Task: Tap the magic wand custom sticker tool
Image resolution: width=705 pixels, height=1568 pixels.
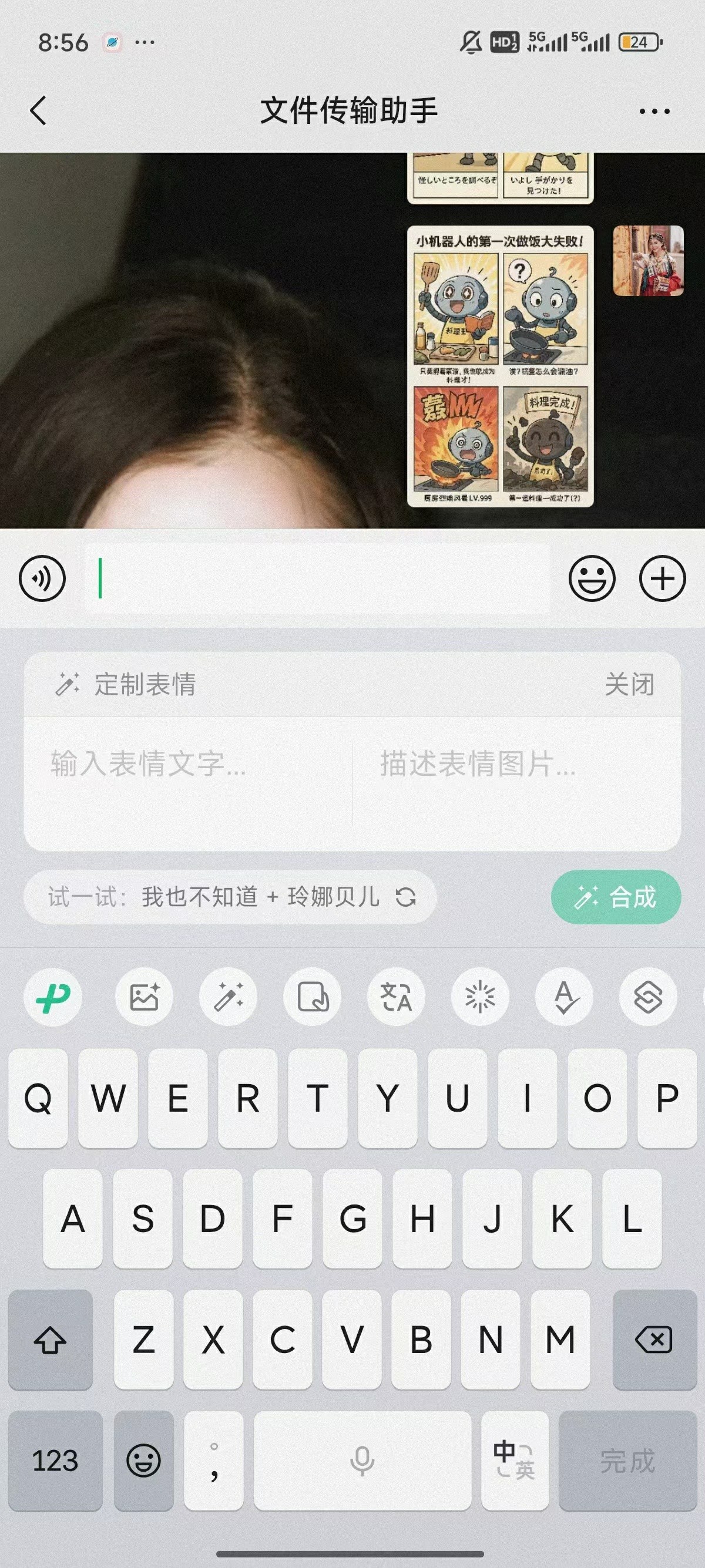Action: (229, 997)
